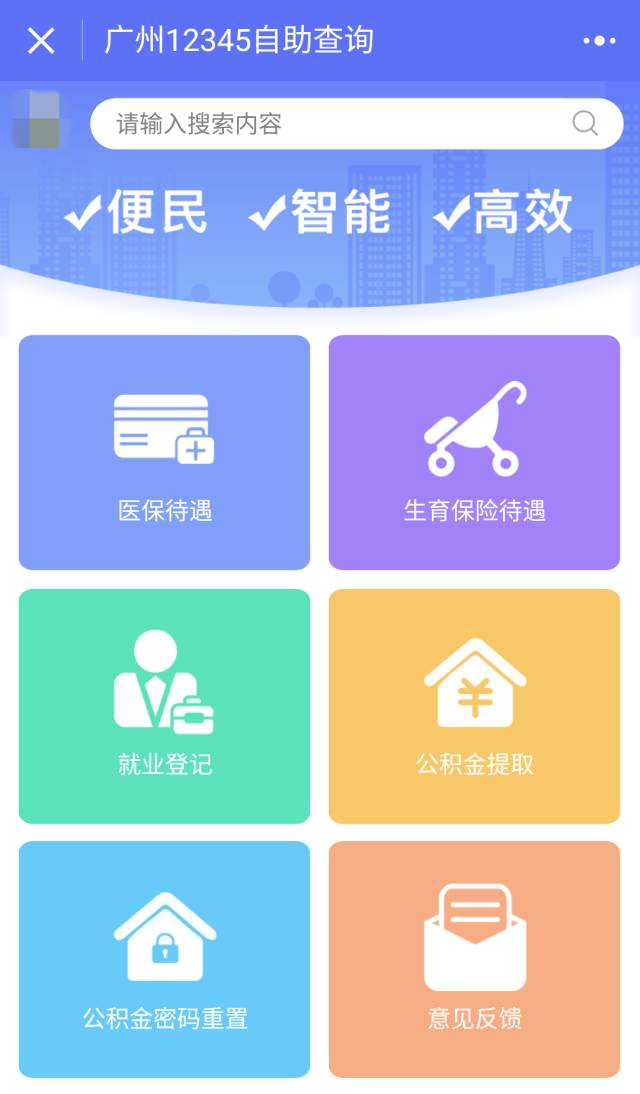
Task: Tap the blurred user avatar
Action: [37, 120]
